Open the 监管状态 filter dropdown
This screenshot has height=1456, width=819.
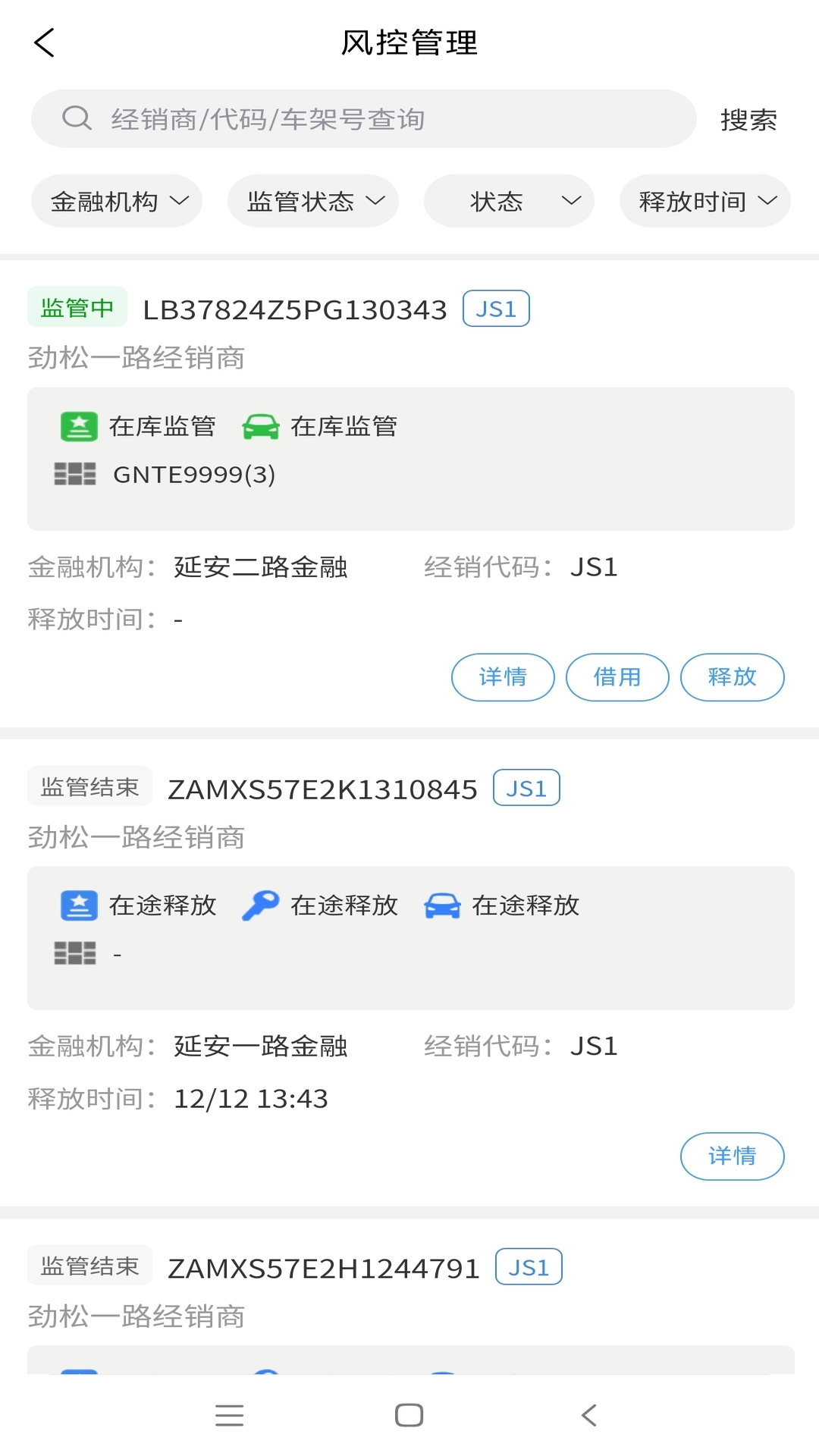click(x=313, y=201)
